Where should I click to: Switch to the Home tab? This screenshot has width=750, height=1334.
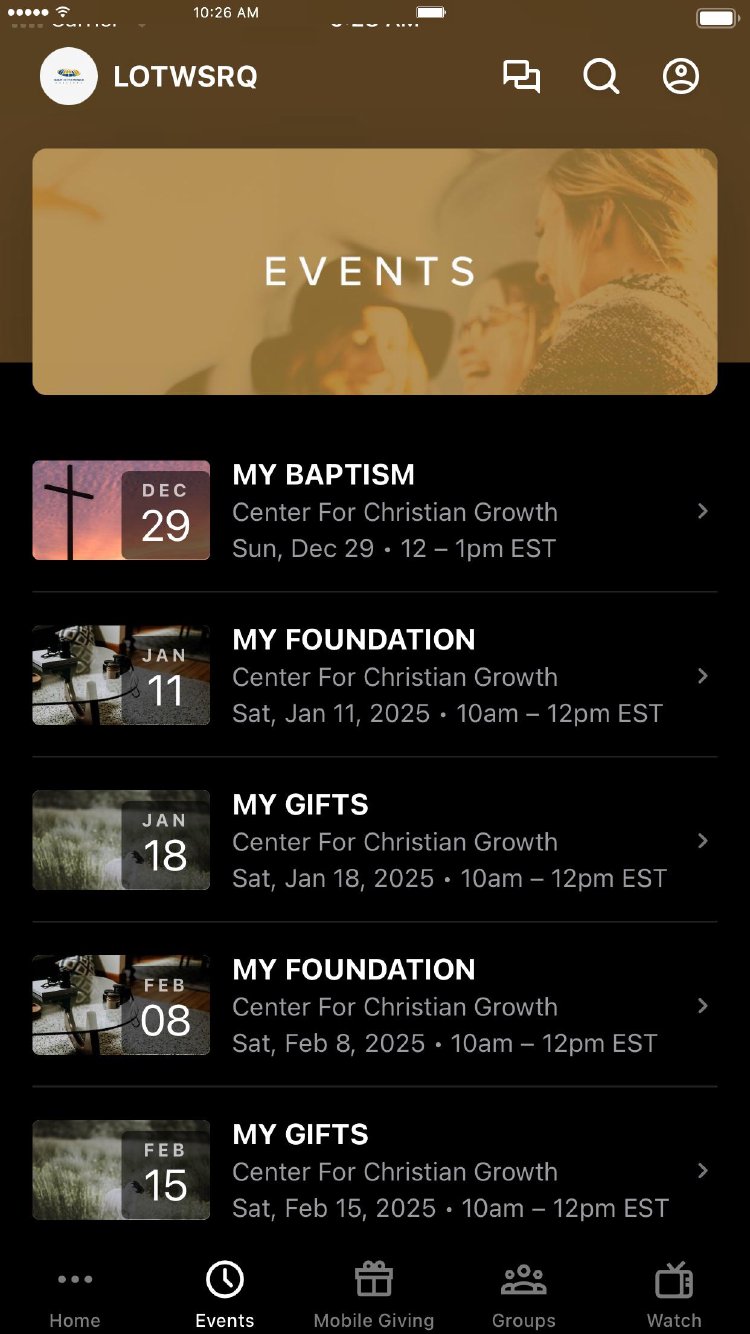pyautogui.click(x=75, y=1296)
